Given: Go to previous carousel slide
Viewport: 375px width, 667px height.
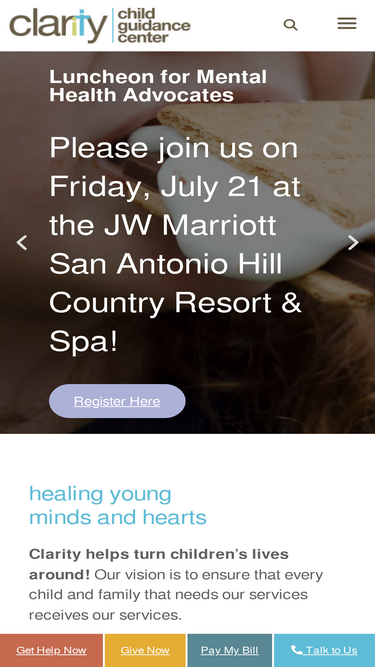Looking at the screenshot, I should tap(22, 242).
